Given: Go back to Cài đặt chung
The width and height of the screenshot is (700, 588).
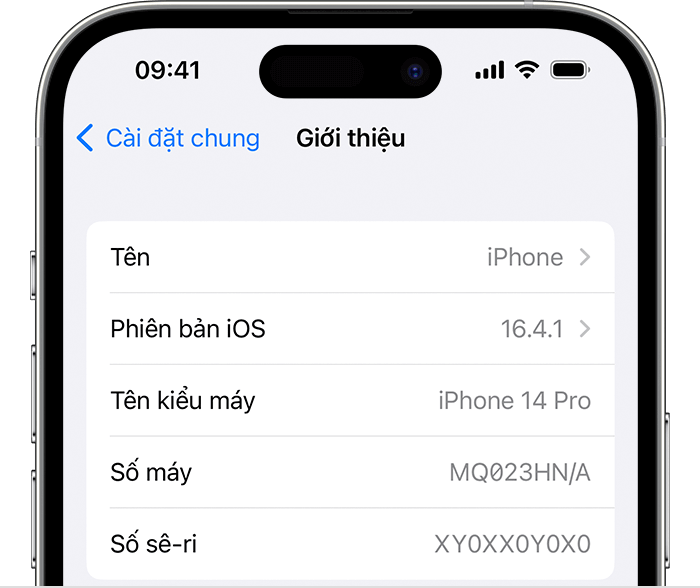Looking at the screenshot, I should click(x=168, y=138).
